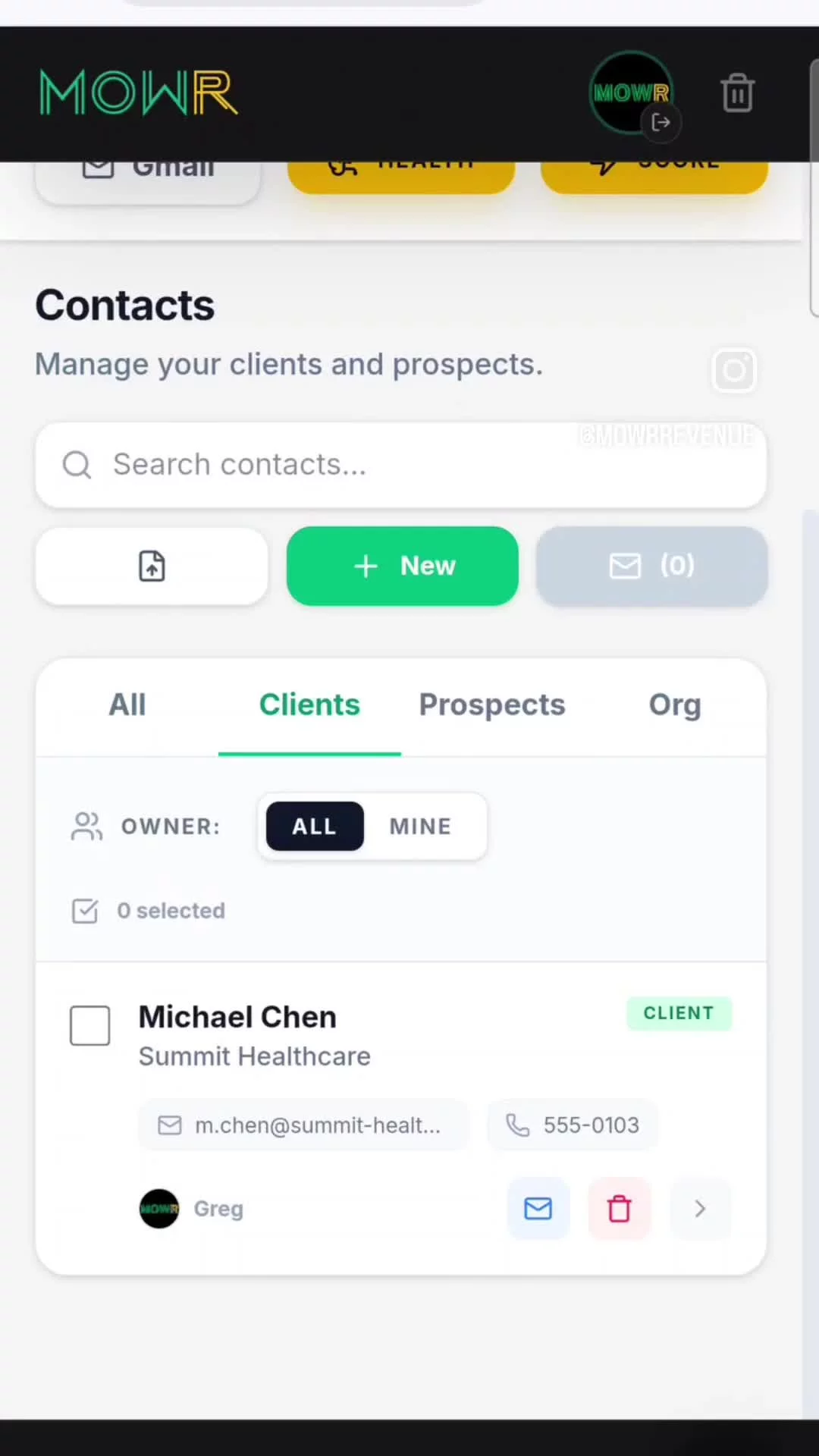This screenshot has width=819, height=1456.
Task: Filter contacts by MINE owner
Action: coord(421,827)
